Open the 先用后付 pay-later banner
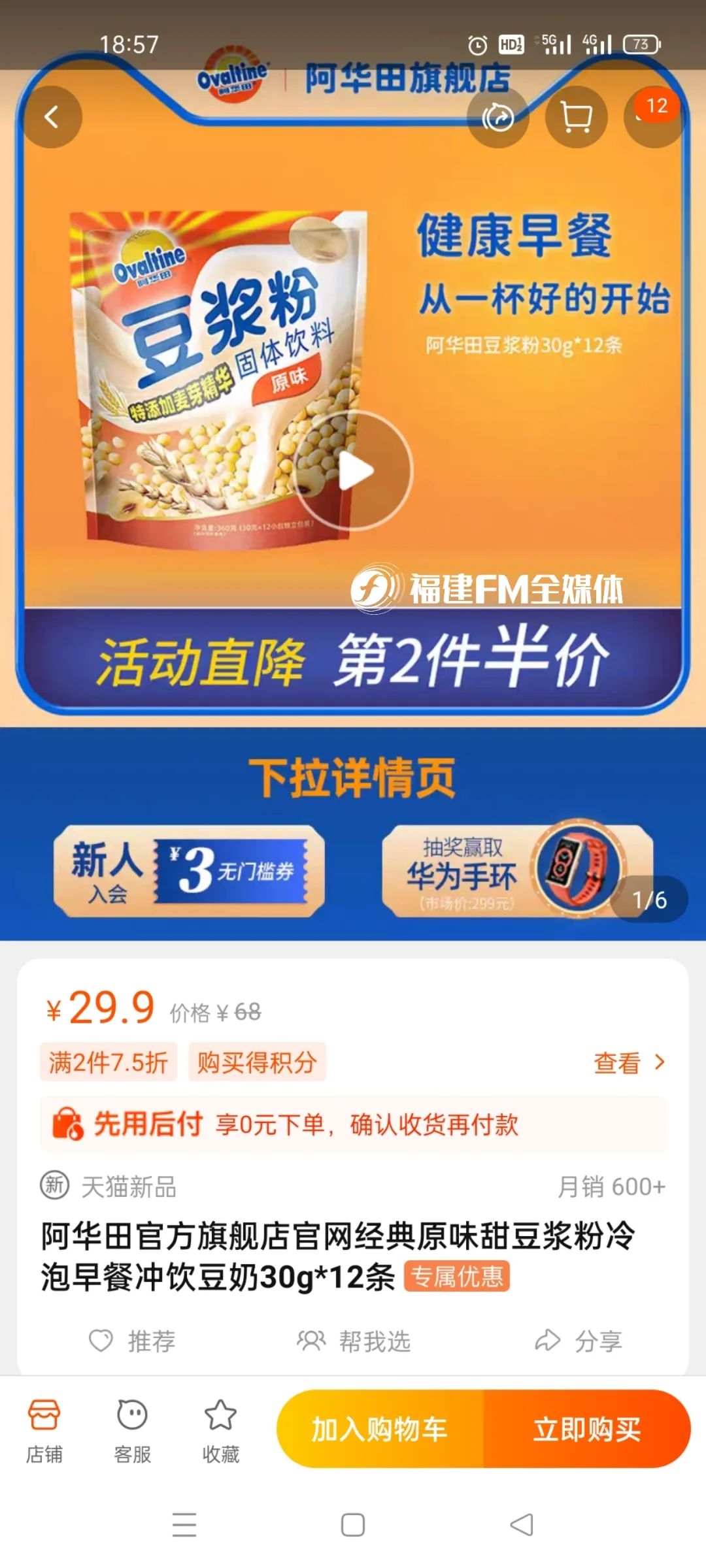The image size is (706, 1568). tap(353, 1124)
